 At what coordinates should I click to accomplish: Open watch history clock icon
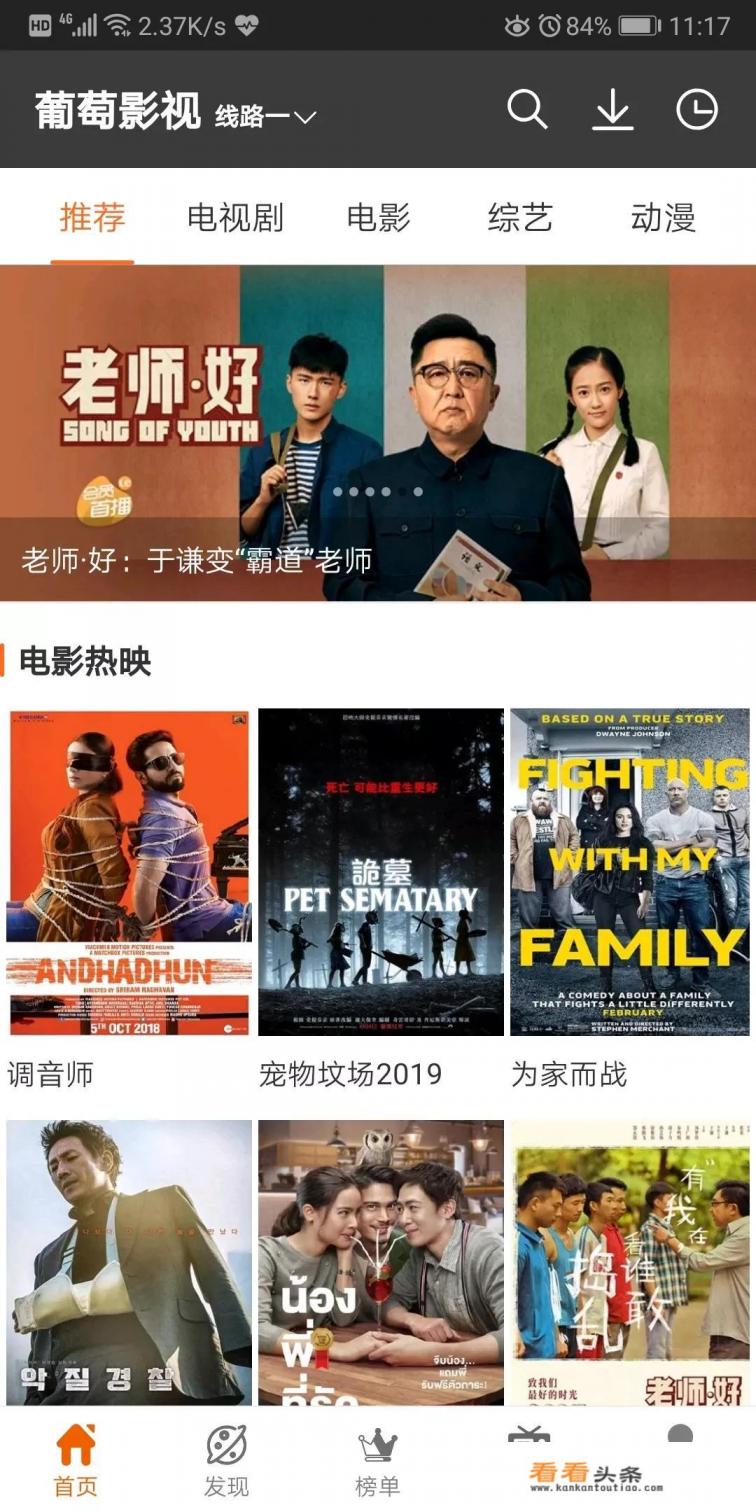(697, 110)
